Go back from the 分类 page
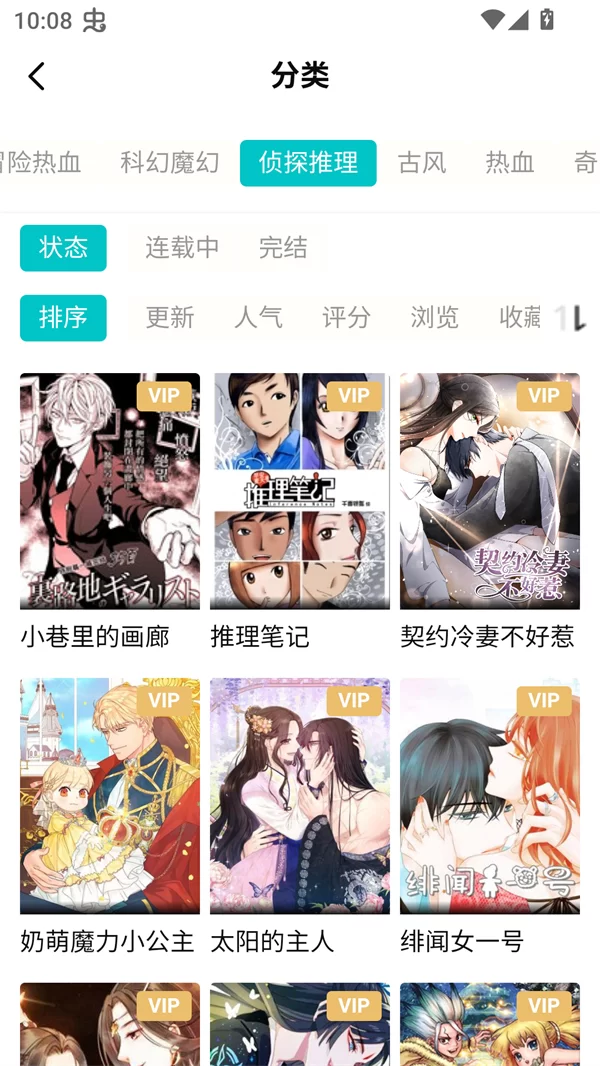 tap(37, 76)
